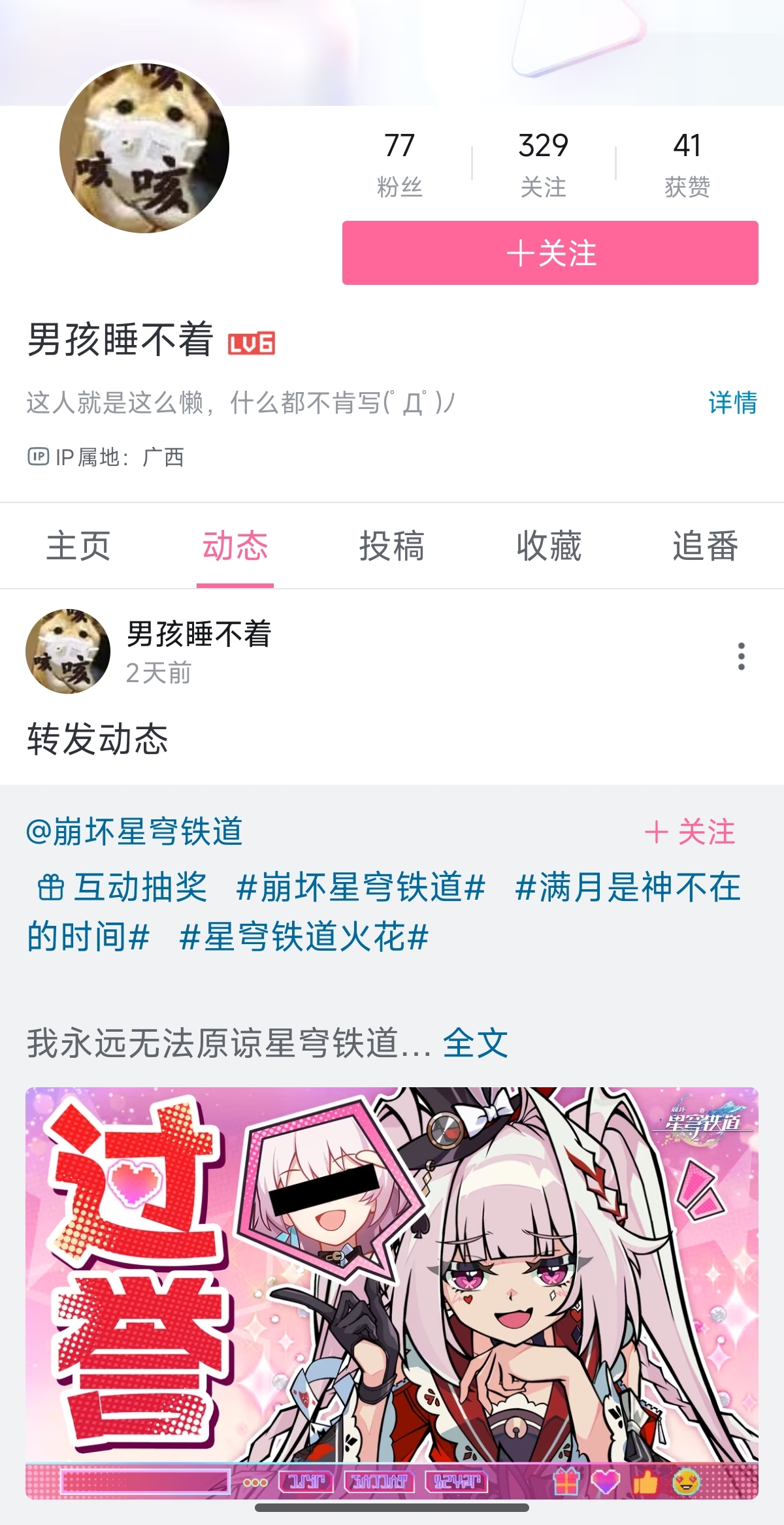Select the 动态 tab
Screen dimensions: 784x1525
pos(235,546)
